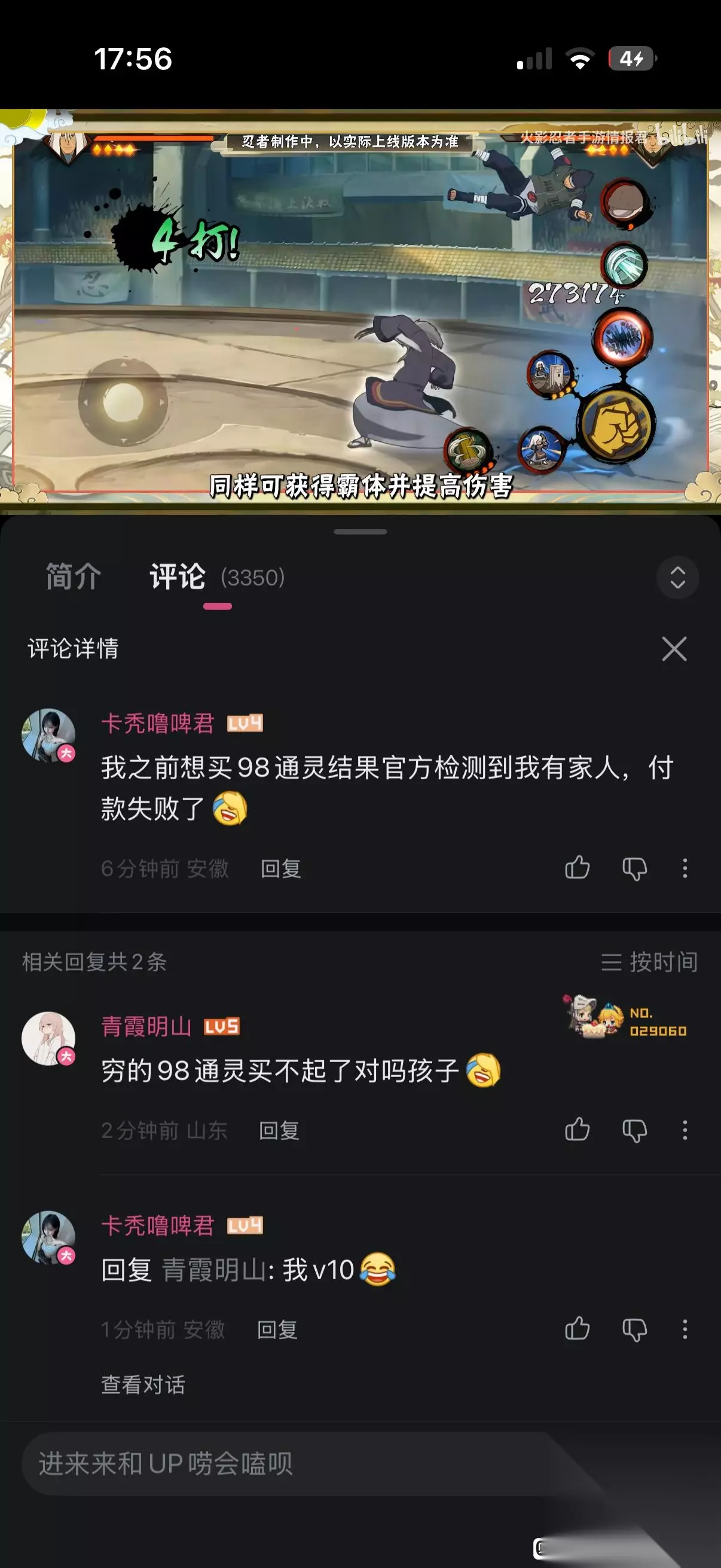Open more options on the 我v10 reply
This screenshot has width=721, height=1568.
coord(685,1330)
